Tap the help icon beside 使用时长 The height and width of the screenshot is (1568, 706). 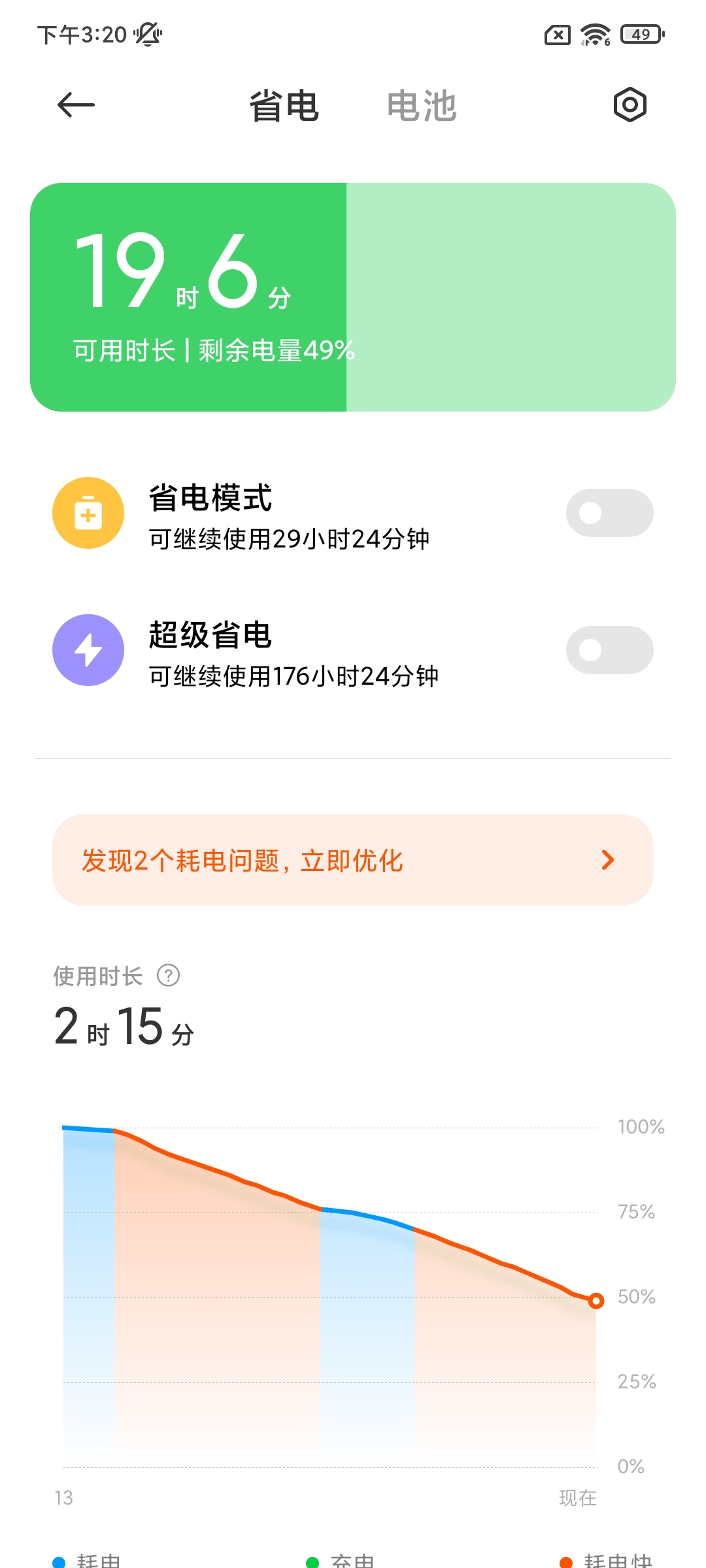click(169, 975)
